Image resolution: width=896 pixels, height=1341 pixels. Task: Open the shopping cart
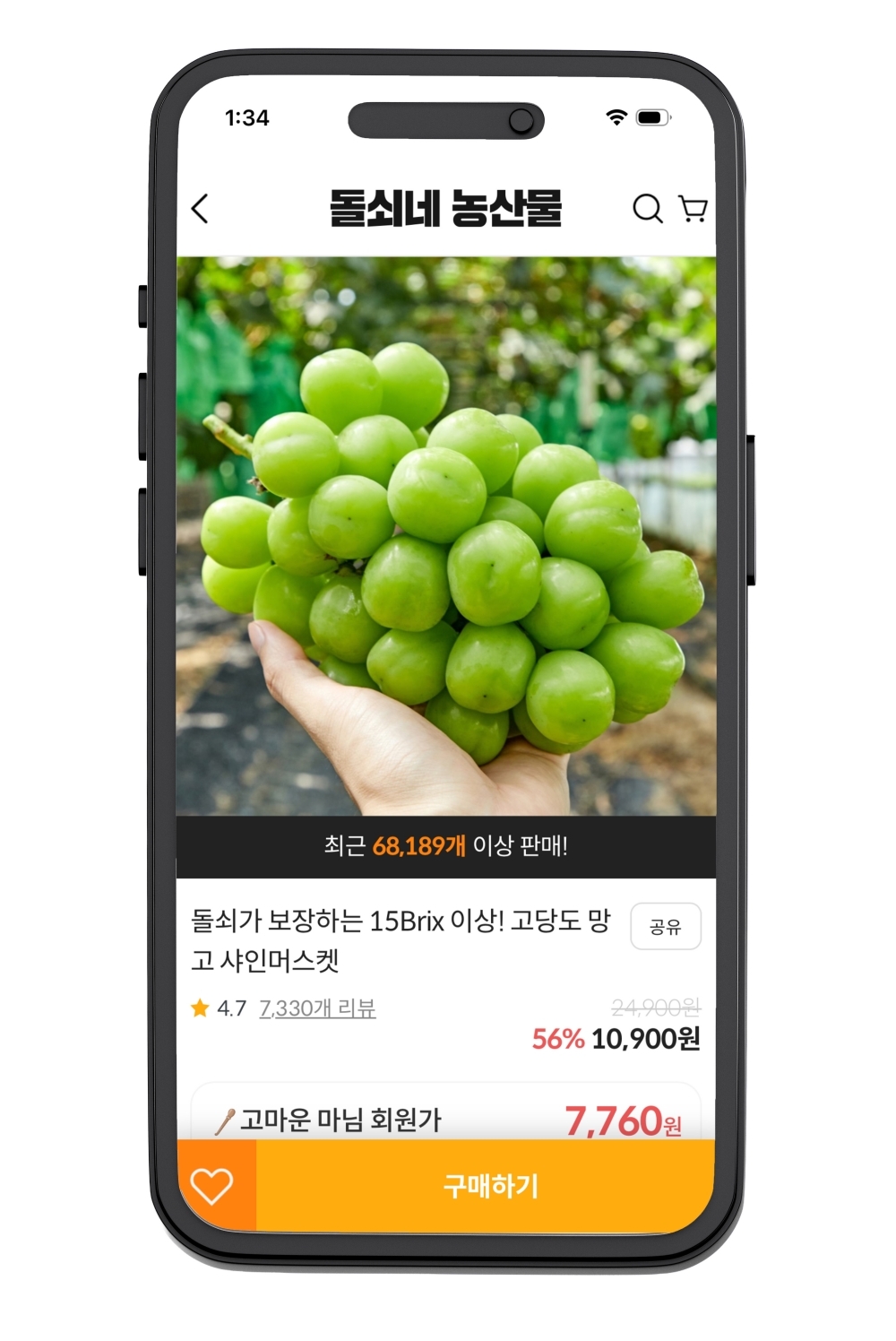coord(693,208)
